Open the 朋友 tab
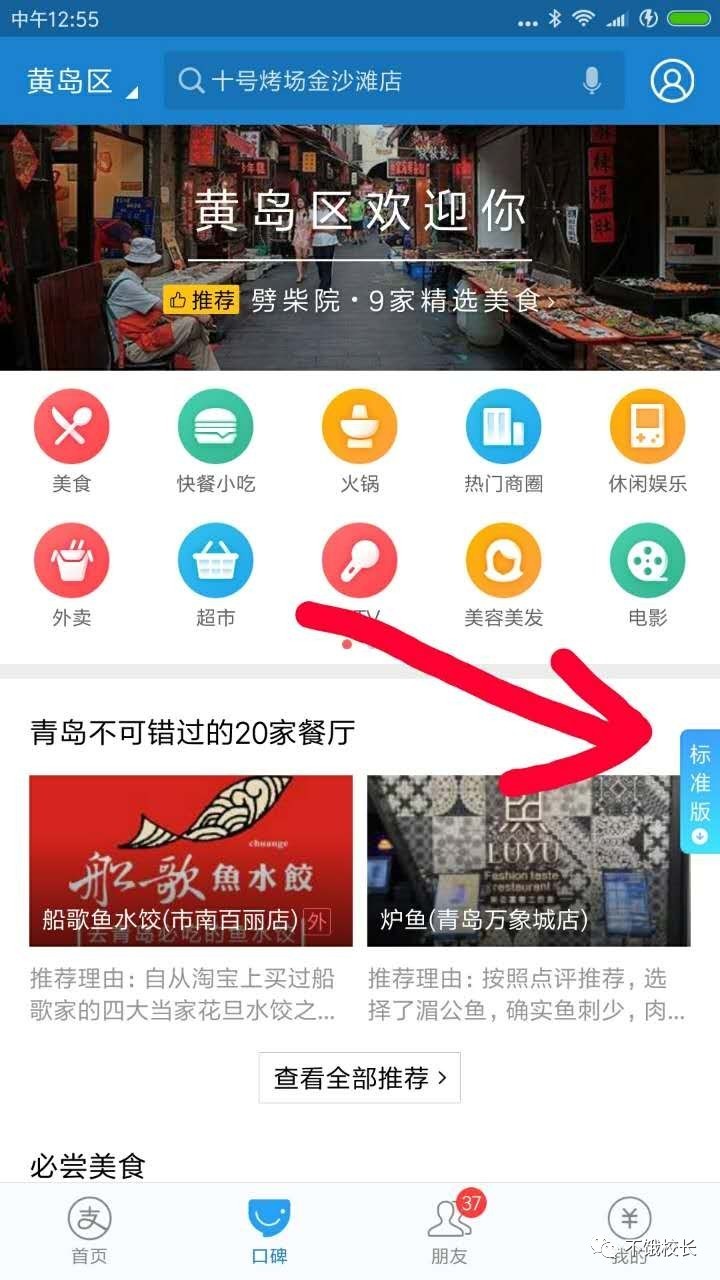Screen dimensions: 720x1280 click(x=449, y=1231)
